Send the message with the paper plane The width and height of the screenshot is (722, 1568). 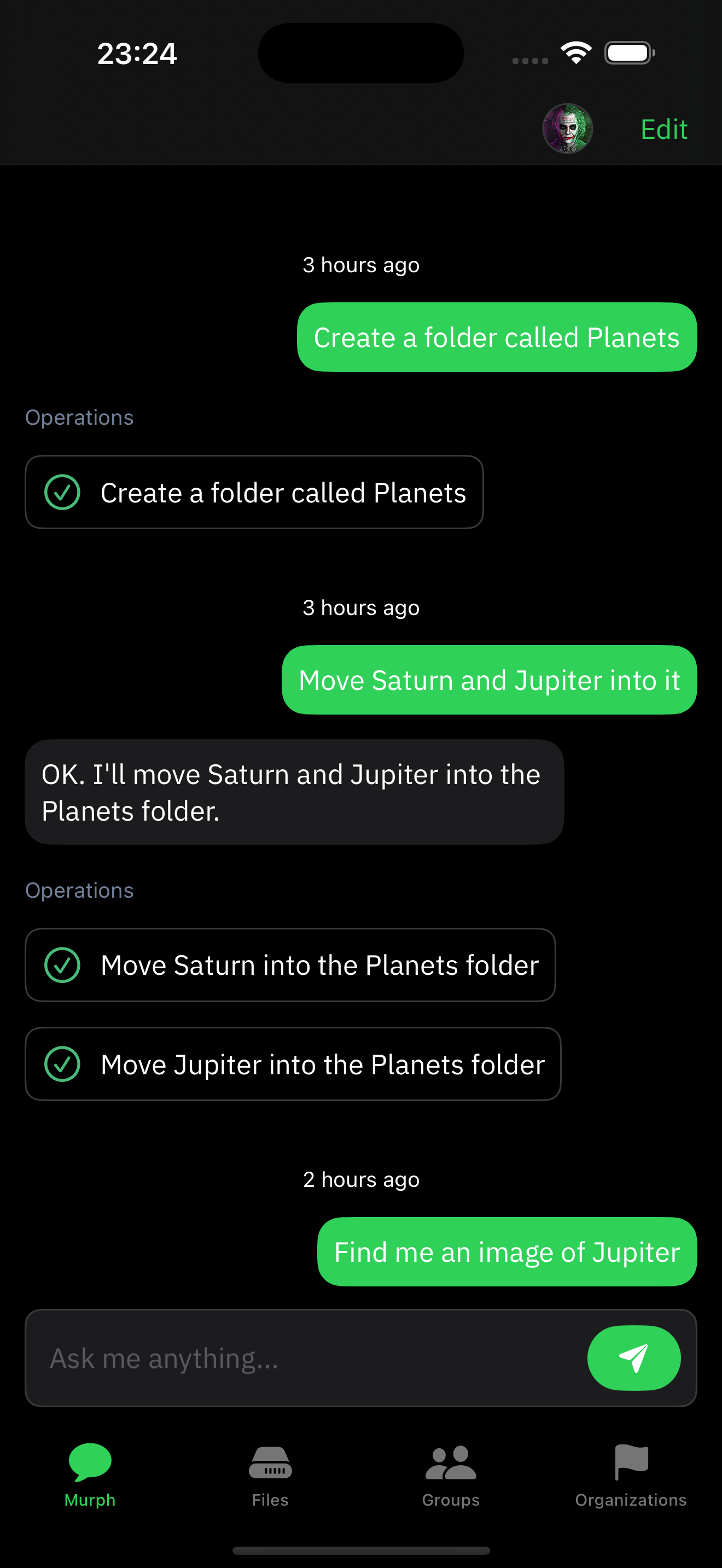(x=633, y=1358)
